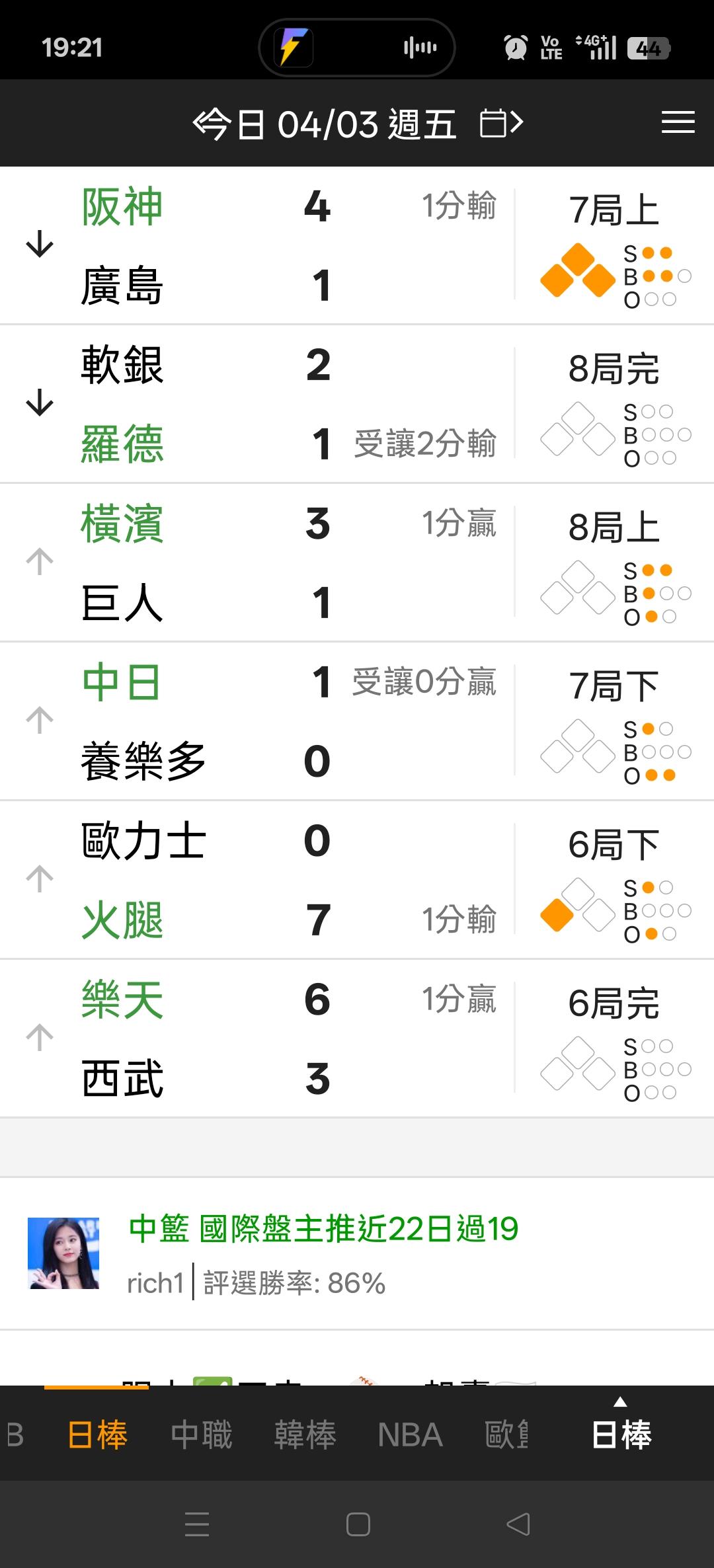The image size is (714, 1568).
Task: Open the 軟銀 vs 羅德 game
Action: [264, 404]
